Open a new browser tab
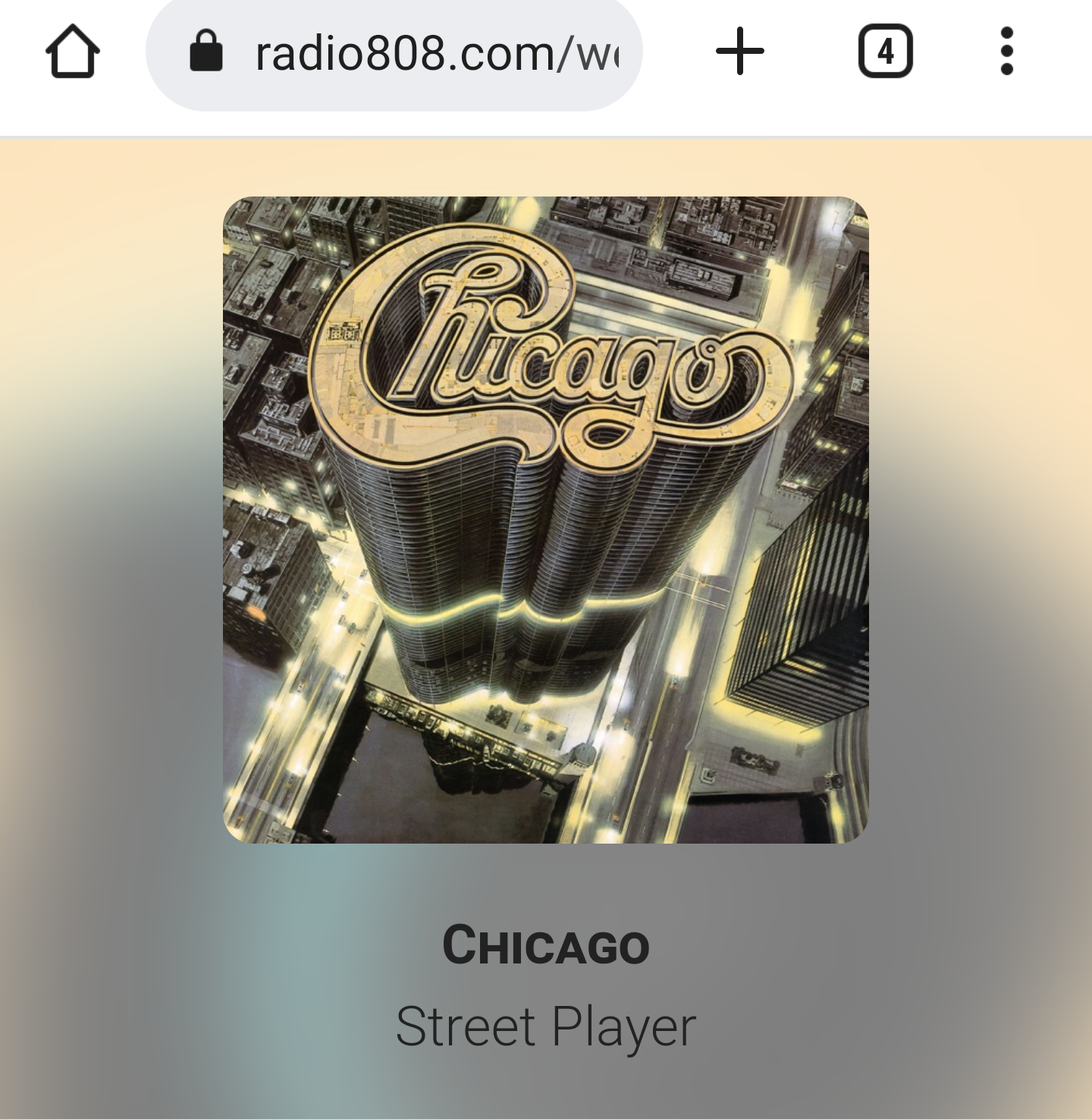Viewport: 1092px width, 1119px height. tap(739, 52)
